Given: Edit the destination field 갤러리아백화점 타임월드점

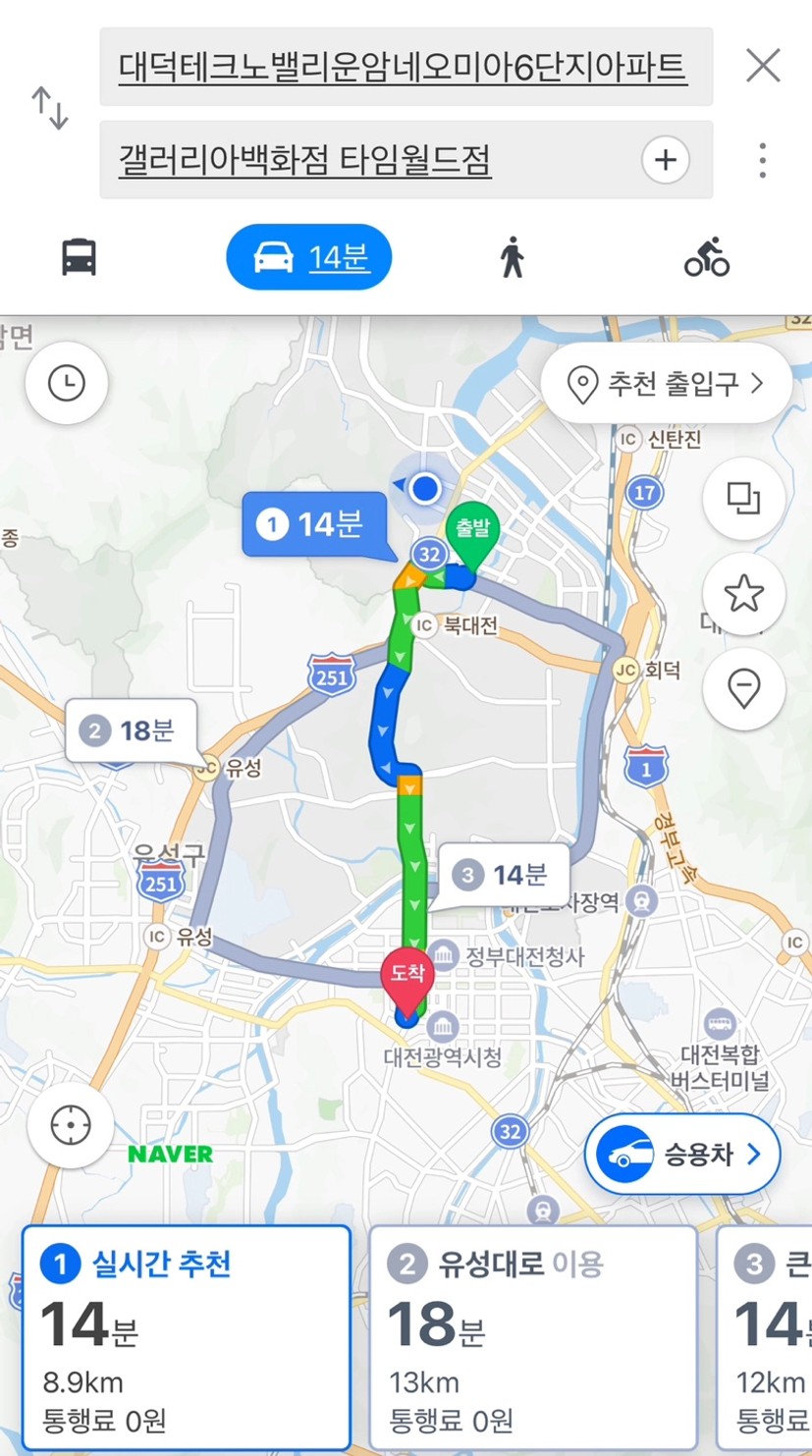Looking at the screenshot, I should pos(406,160).
